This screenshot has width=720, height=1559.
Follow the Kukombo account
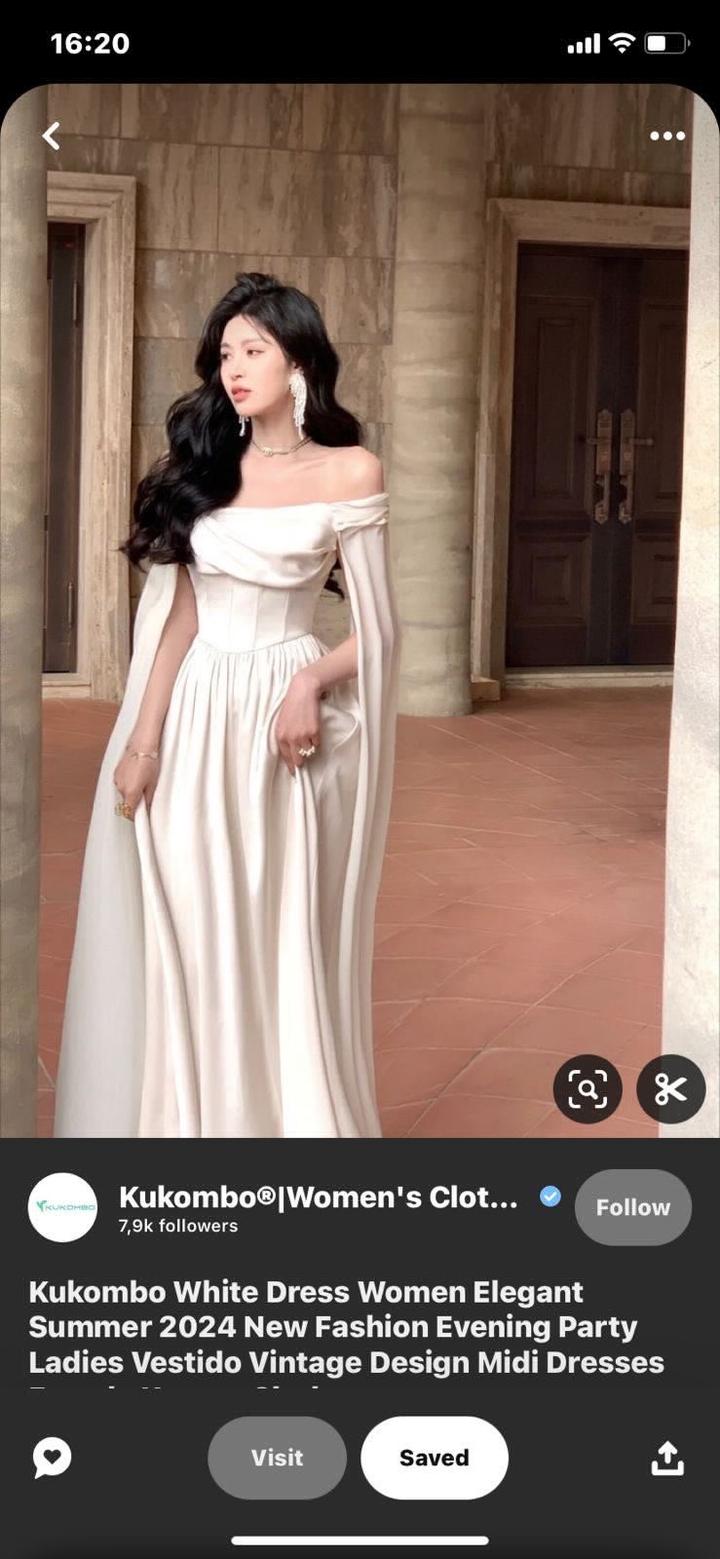[x=632, y=1207]
